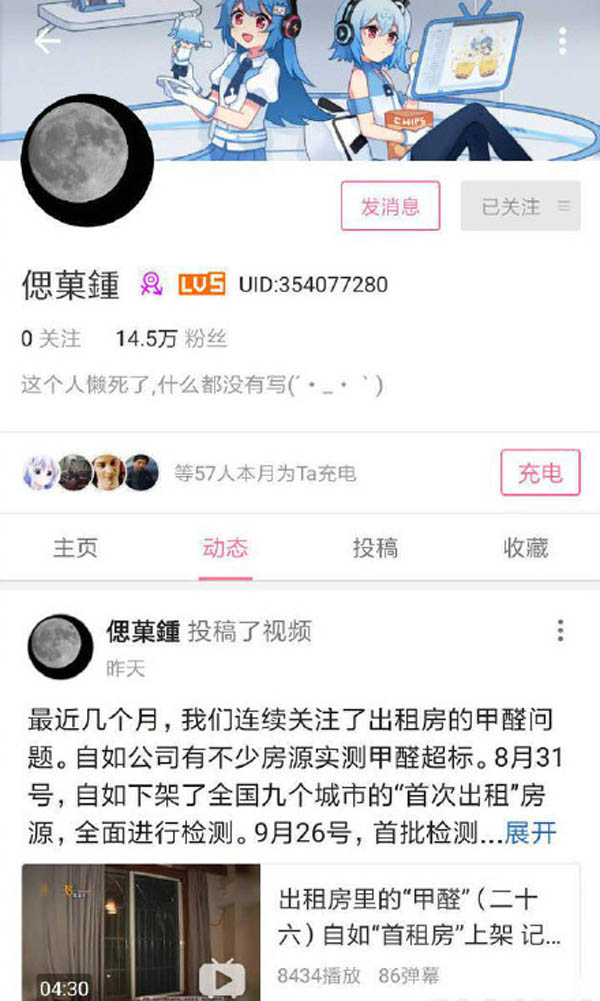Image resolution: width=600 pixels, height=1001 pixels.
Task: Switch to the 投稿 tab
Action: pyautogui.click(x=375, y=548)
